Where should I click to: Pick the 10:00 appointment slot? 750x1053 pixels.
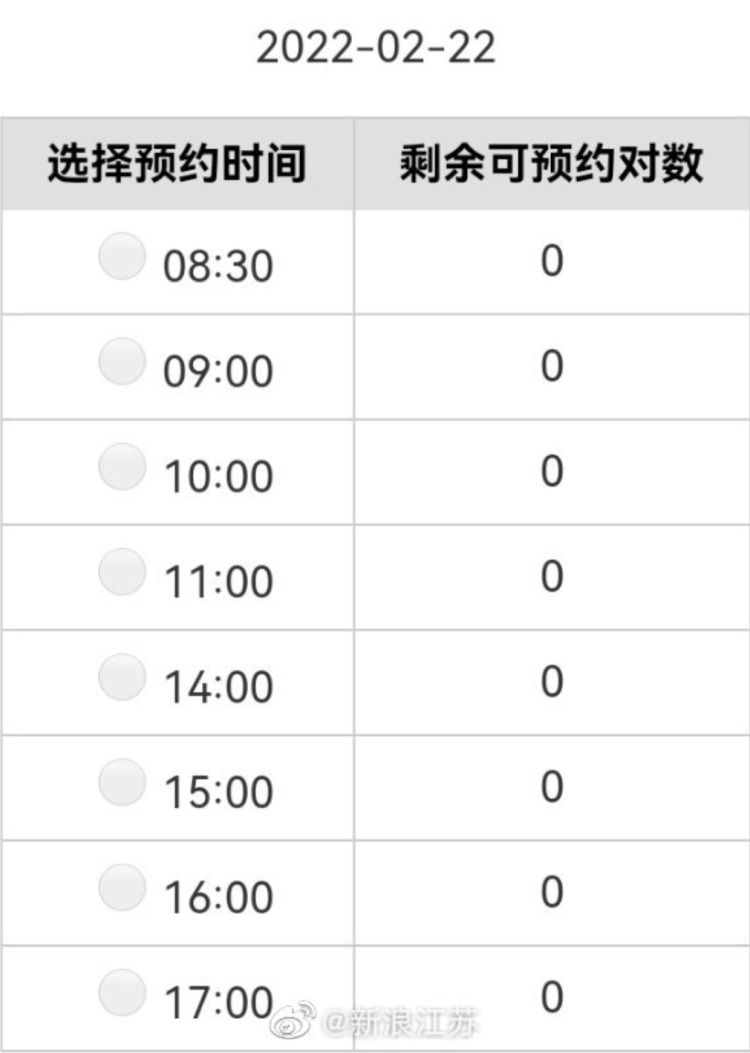coord(122,467)
